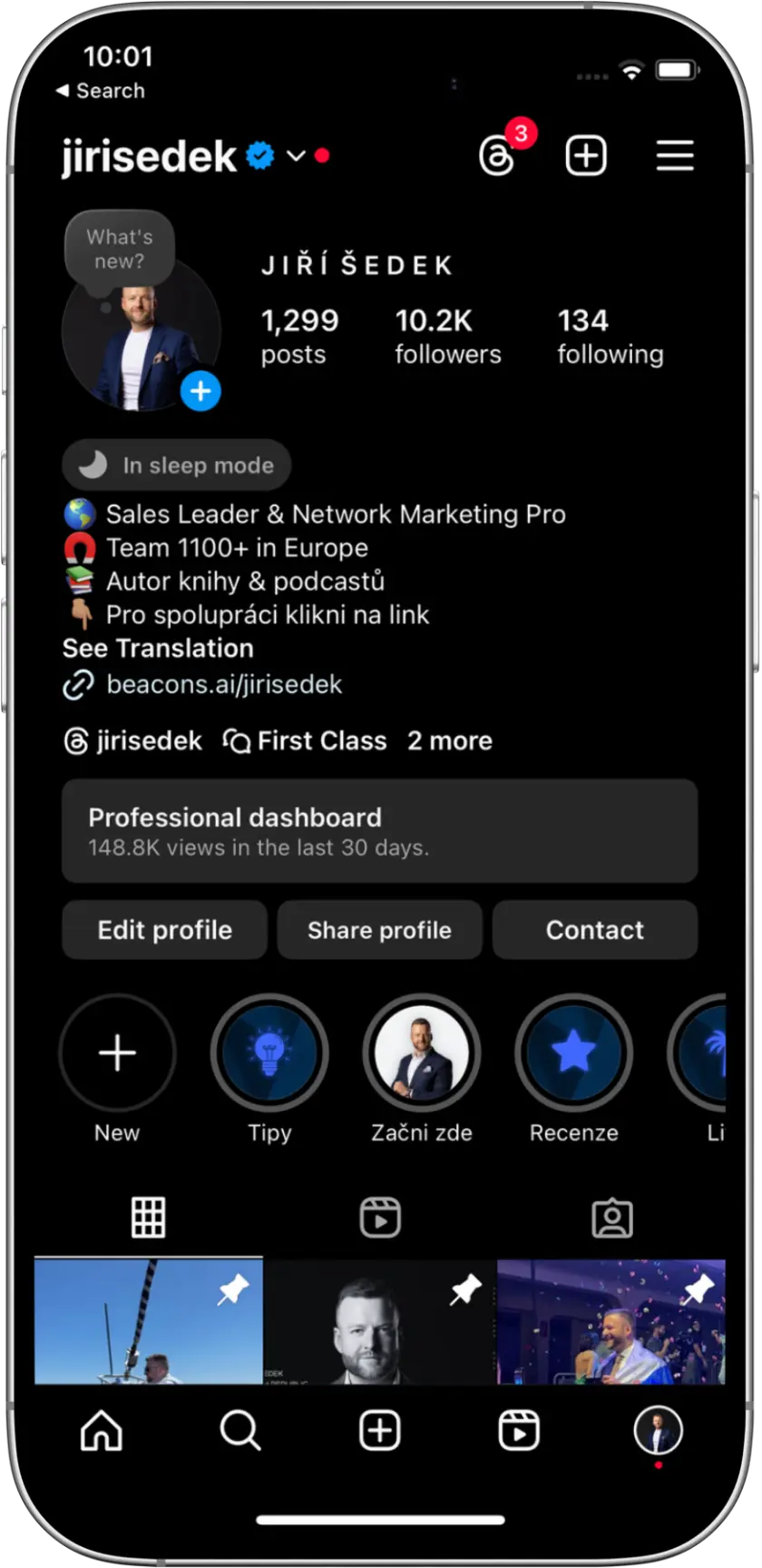Open the Recenze story highlight
The height and width of the screenshot is (1568, 762).
pos(573,1053)
